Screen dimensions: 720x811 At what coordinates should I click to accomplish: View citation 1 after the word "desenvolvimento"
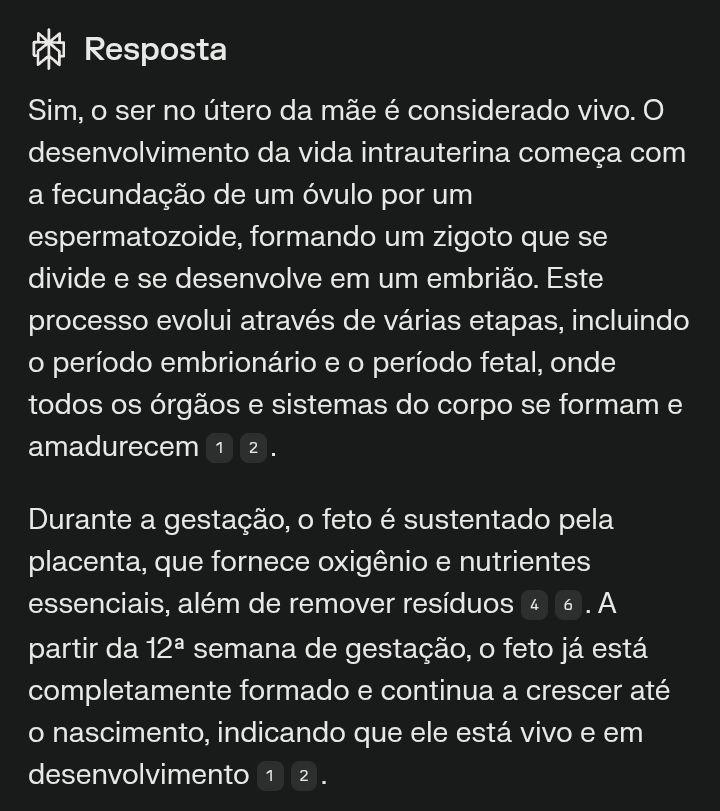click(270, 775)
